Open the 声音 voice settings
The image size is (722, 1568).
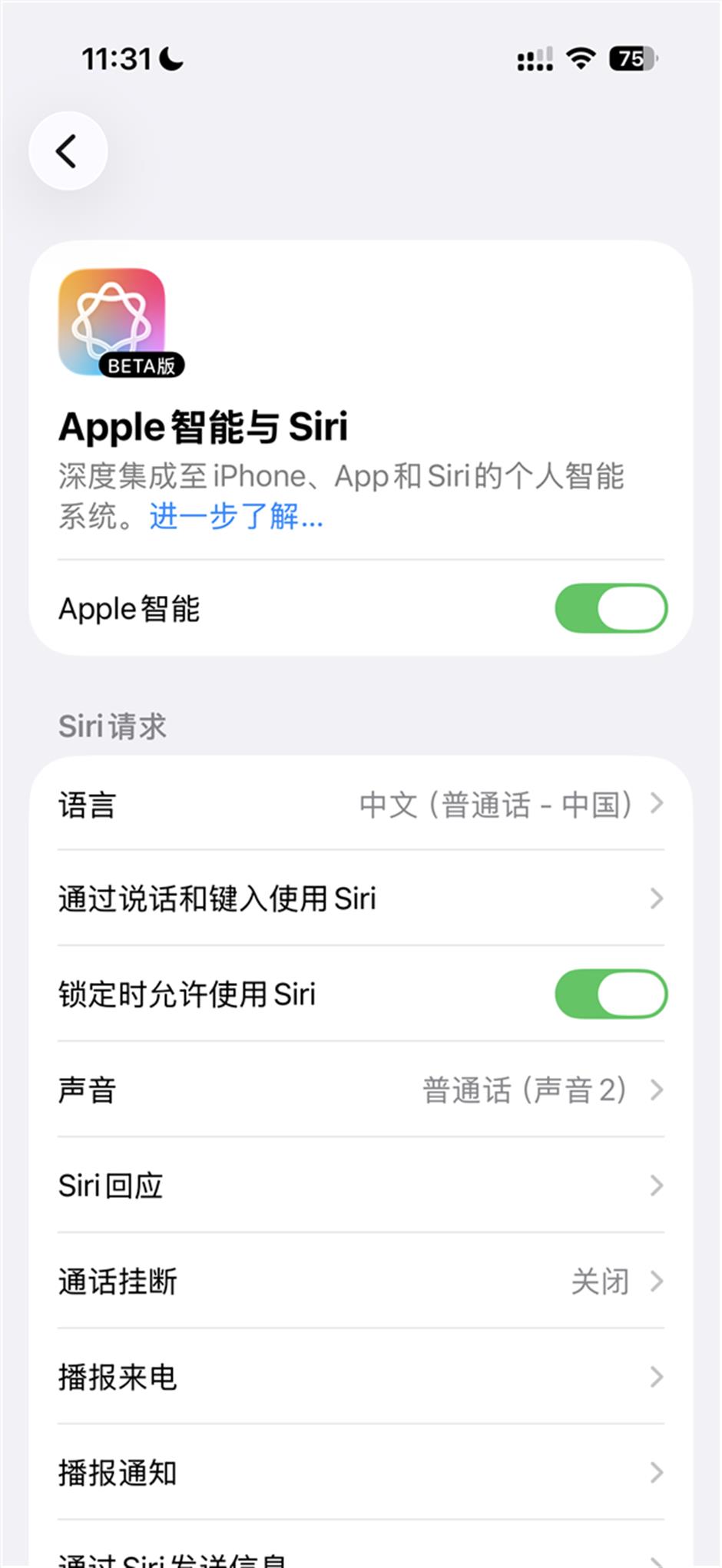361,1090
